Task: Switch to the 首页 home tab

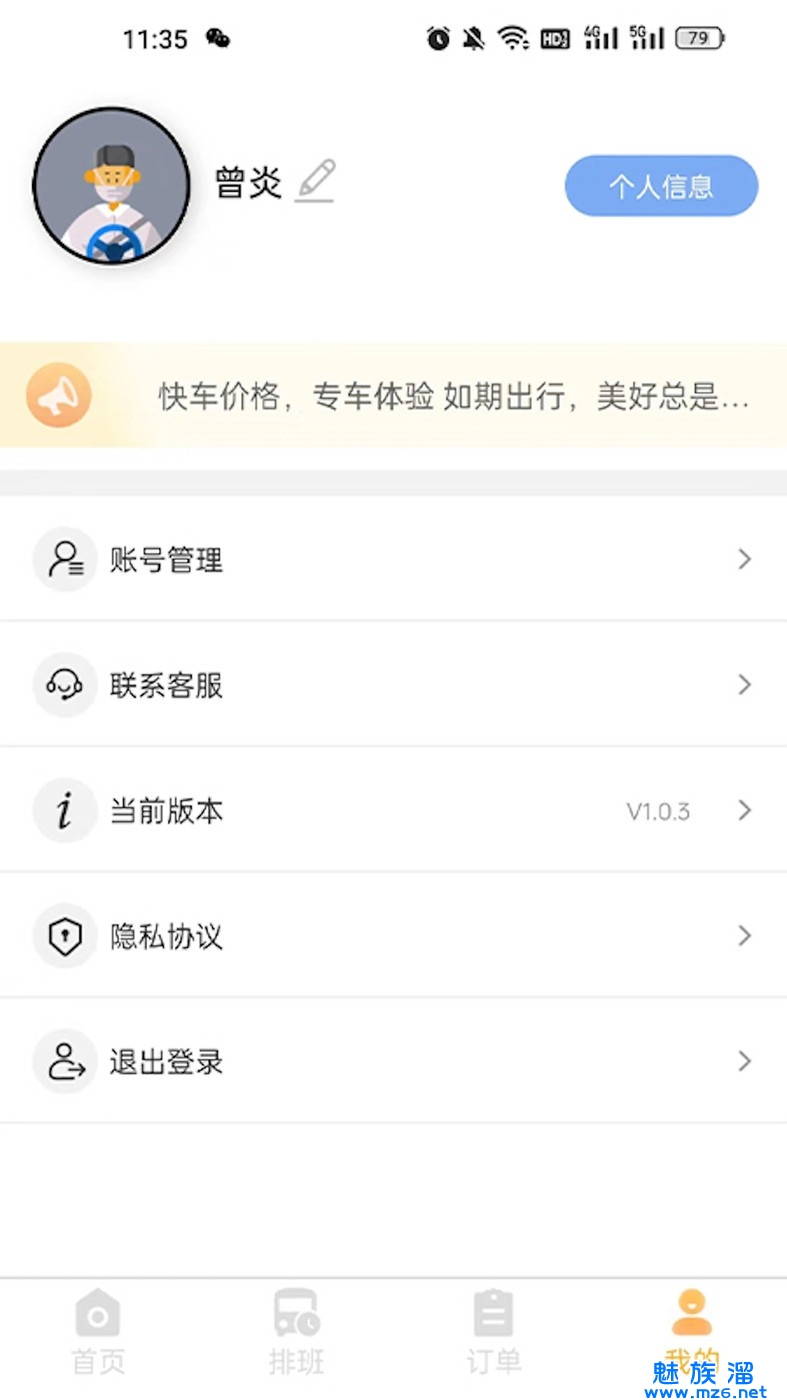Action: (98, 1331)
